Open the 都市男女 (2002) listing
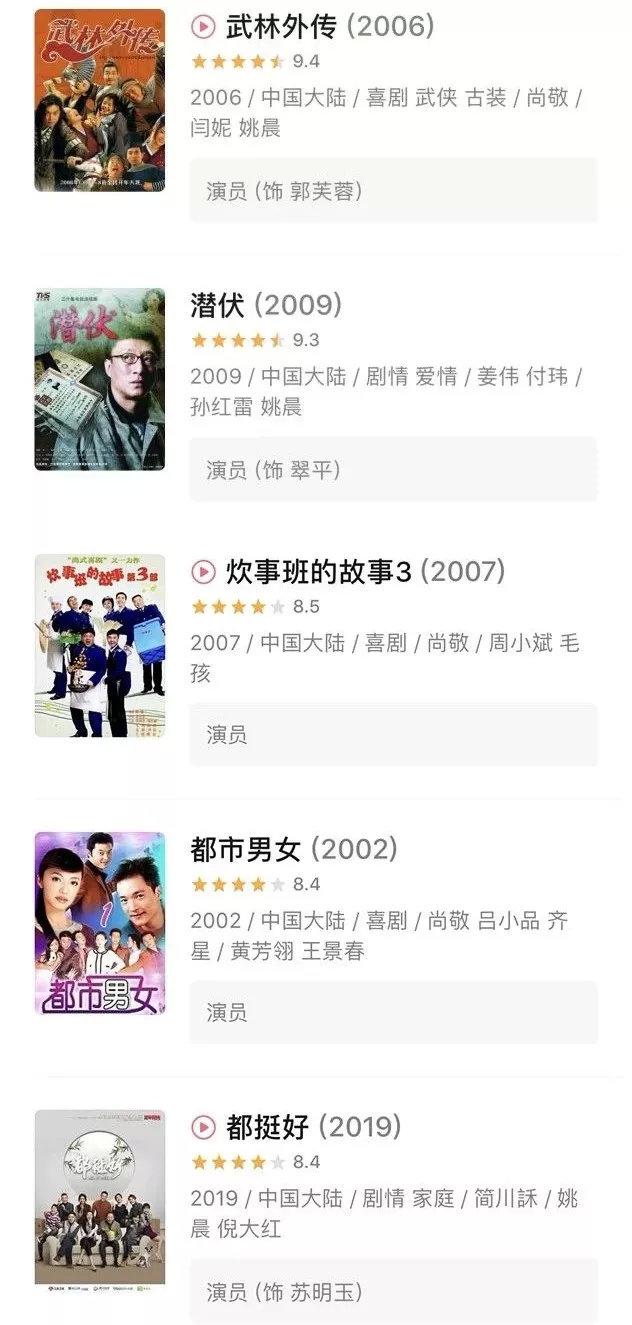Screen dimensions: 632x1325 click(x=293, y=850)
